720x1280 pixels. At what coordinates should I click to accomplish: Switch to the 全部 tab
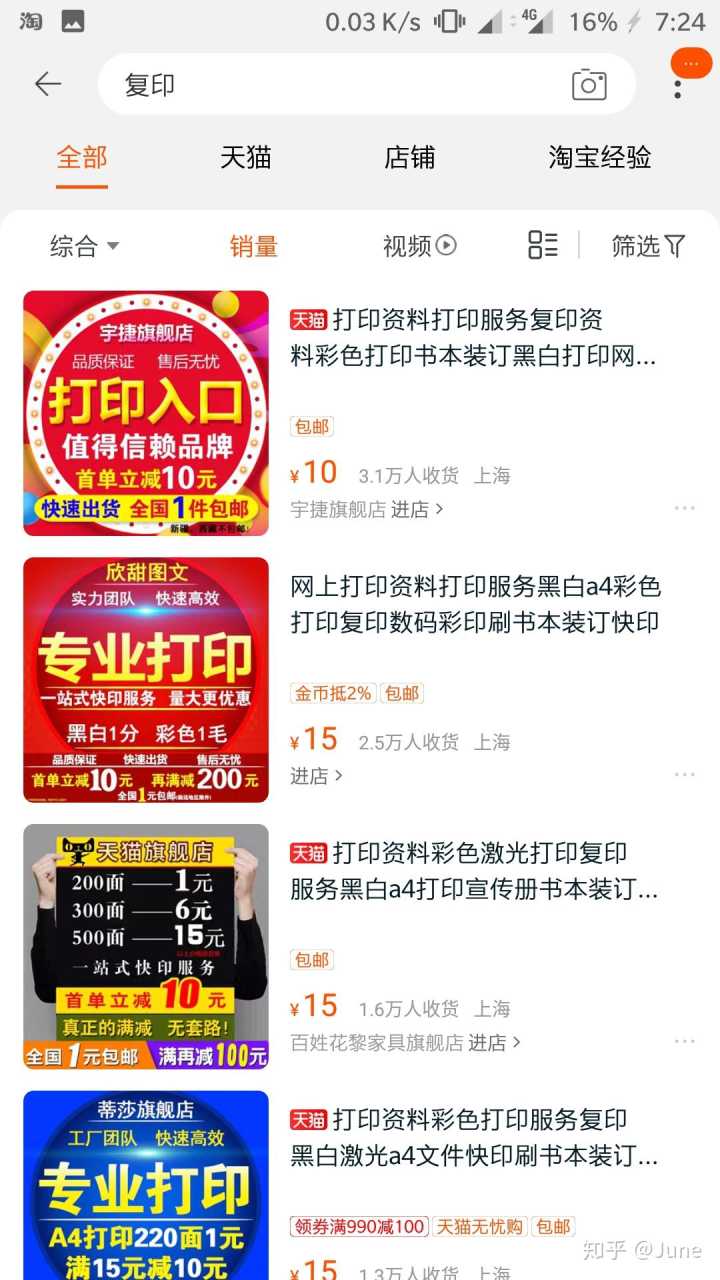click(82, 158)
